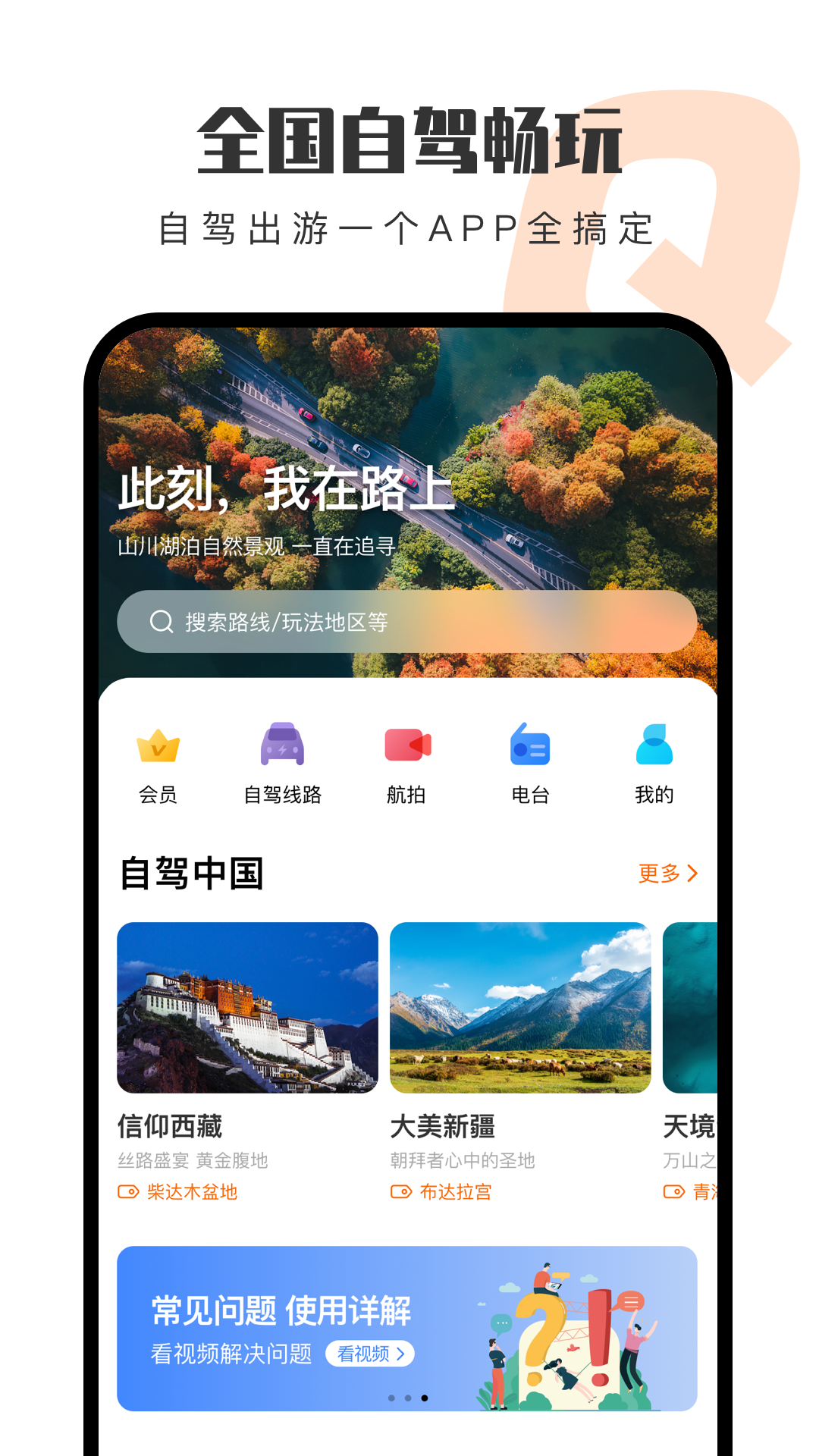This screenshot has height=1456, width=819.
Task: Open 我的 profile icon
Action: coord(654,745)
